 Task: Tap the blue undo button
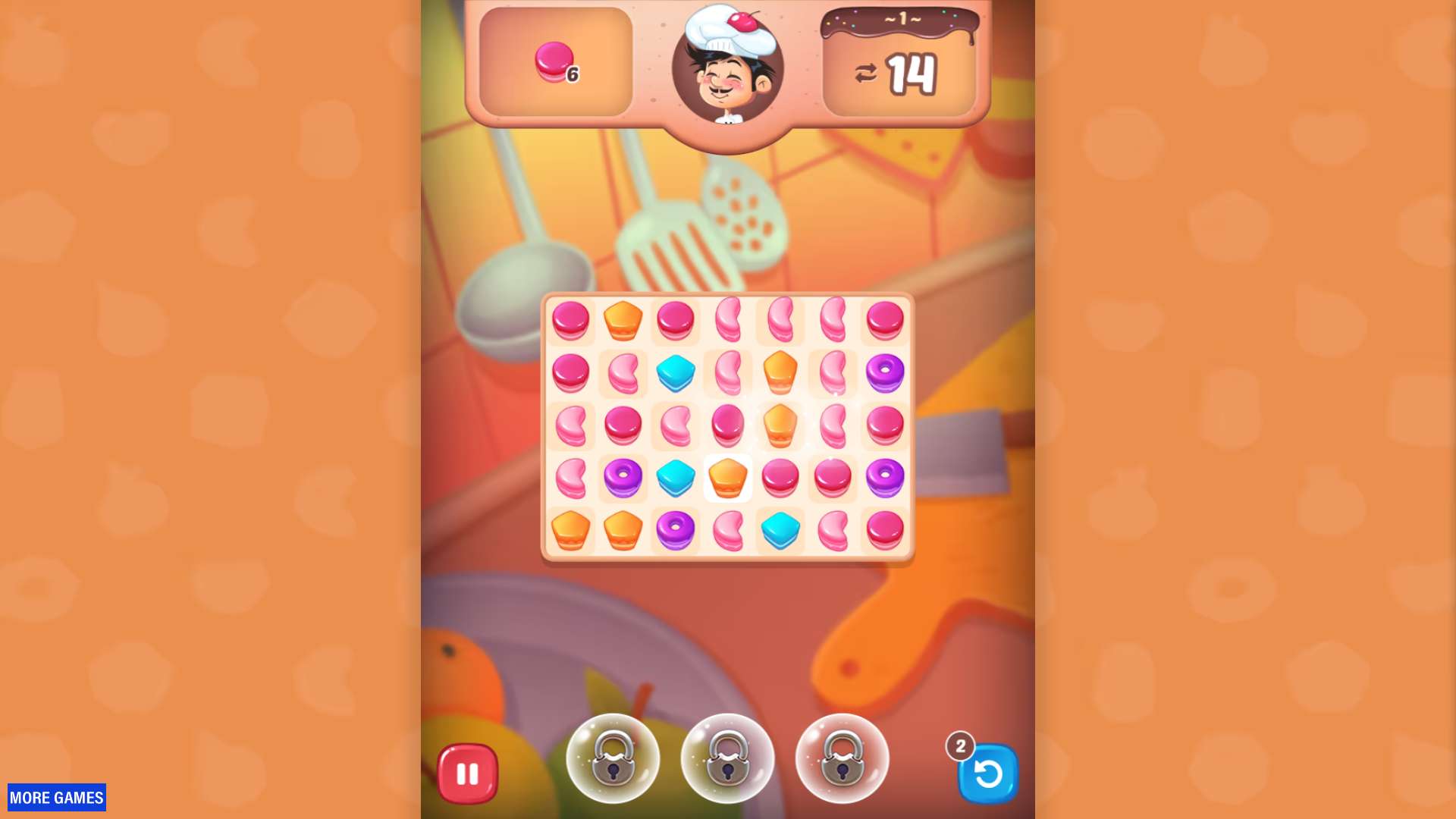click(988, 773)
